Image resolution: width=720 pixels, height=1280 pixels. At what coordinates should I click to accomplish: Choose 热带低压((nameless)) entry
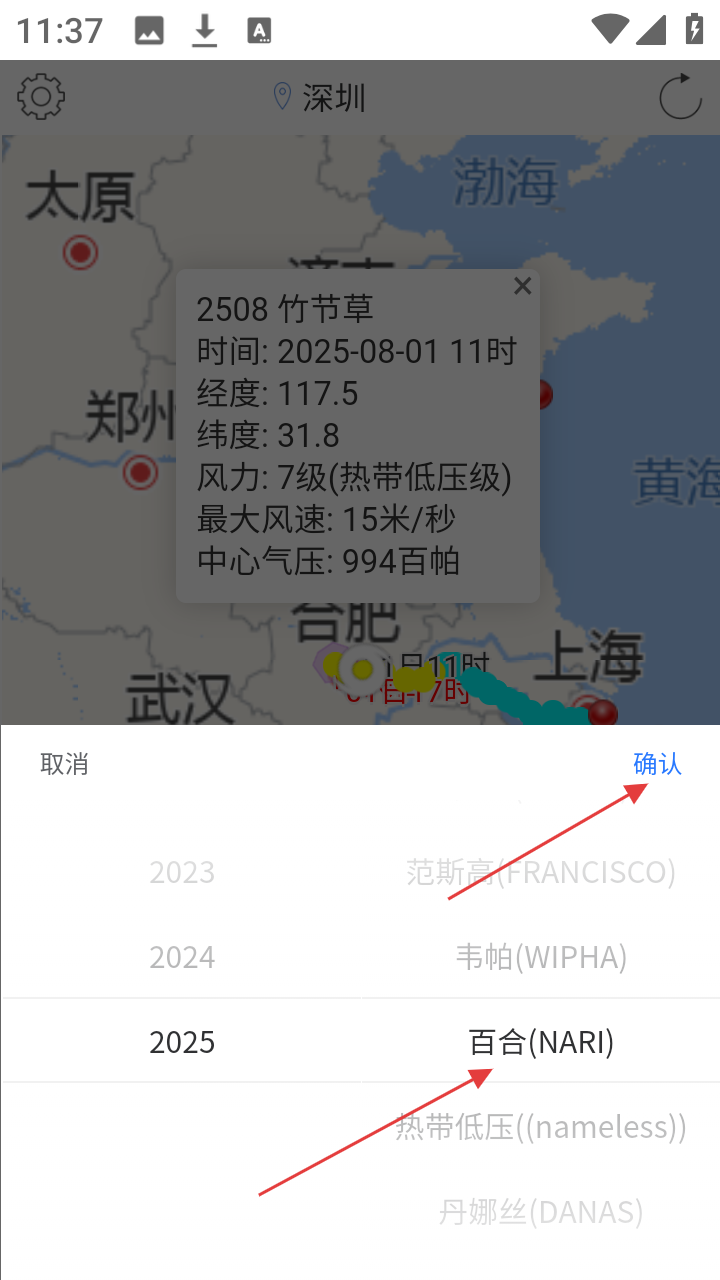coord(541,1127)
